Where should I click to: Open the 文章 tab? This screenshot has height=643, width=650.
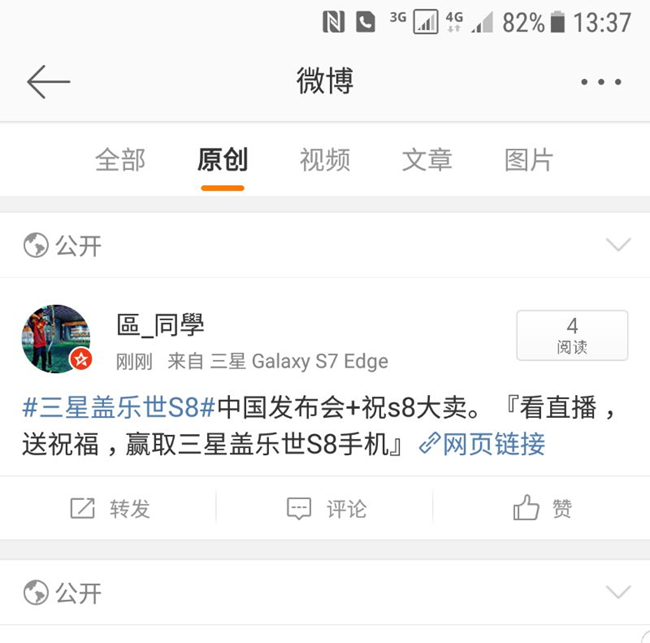[x=427, y=160]
